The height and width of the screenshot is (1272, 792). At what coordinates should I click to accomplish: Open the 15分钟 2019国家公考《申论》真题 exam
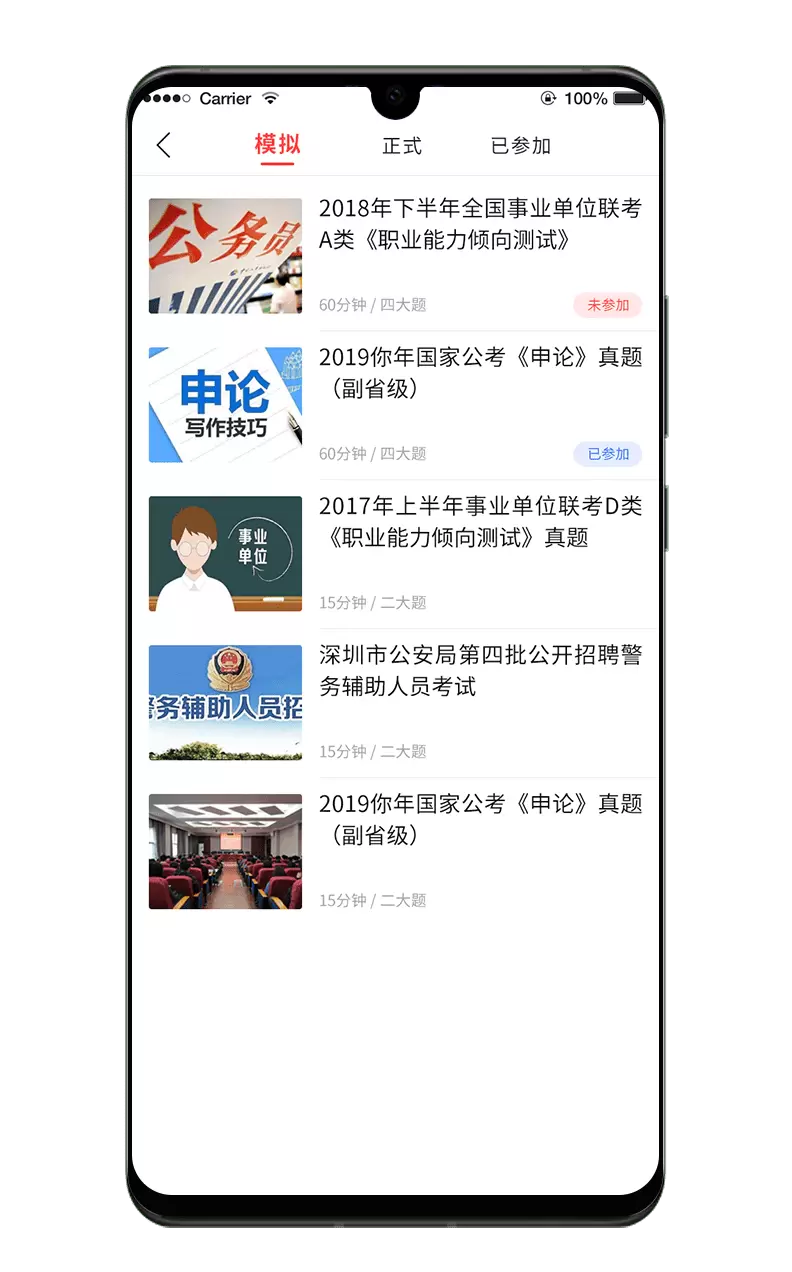tap(479, 820)
